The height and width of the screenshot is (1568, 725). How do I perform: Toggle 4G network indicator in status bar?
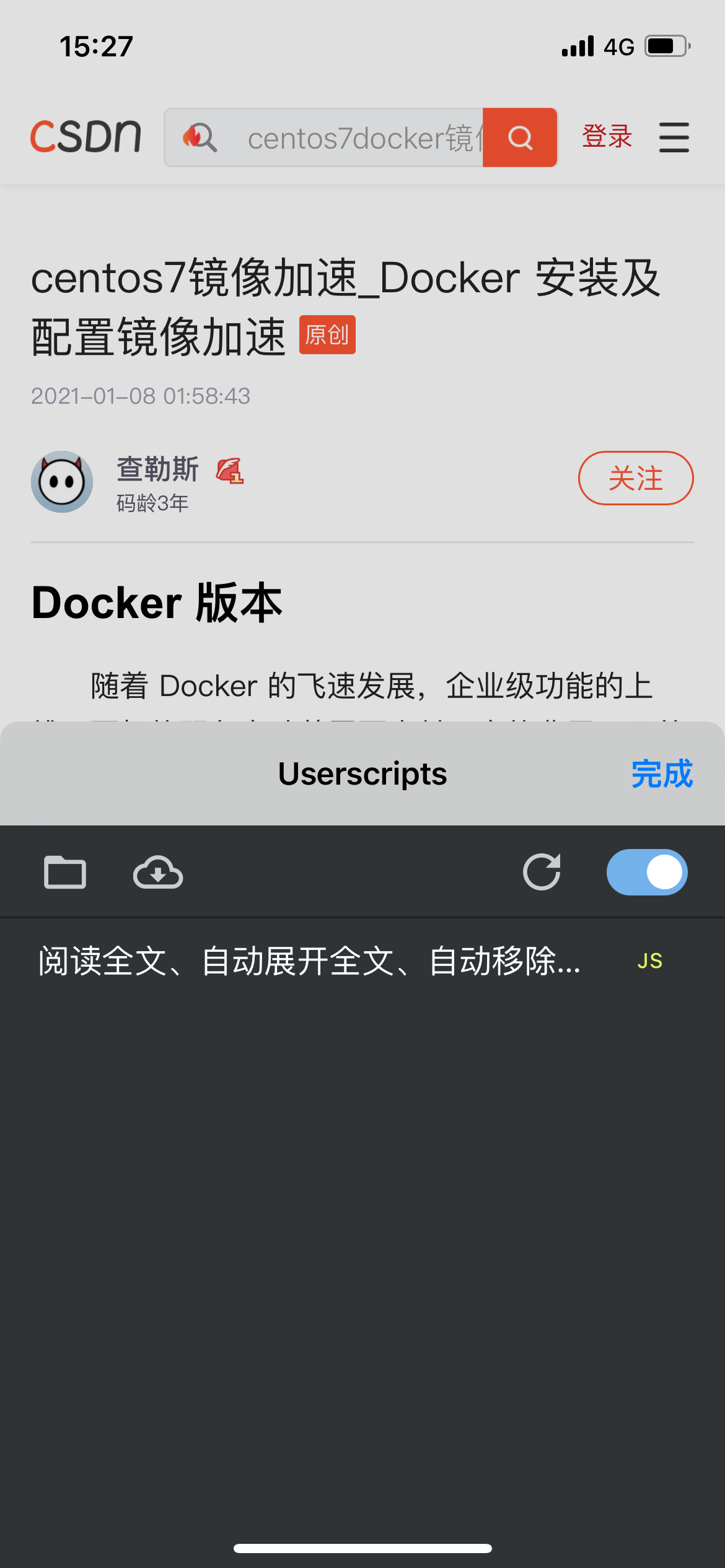coord(618,45)
